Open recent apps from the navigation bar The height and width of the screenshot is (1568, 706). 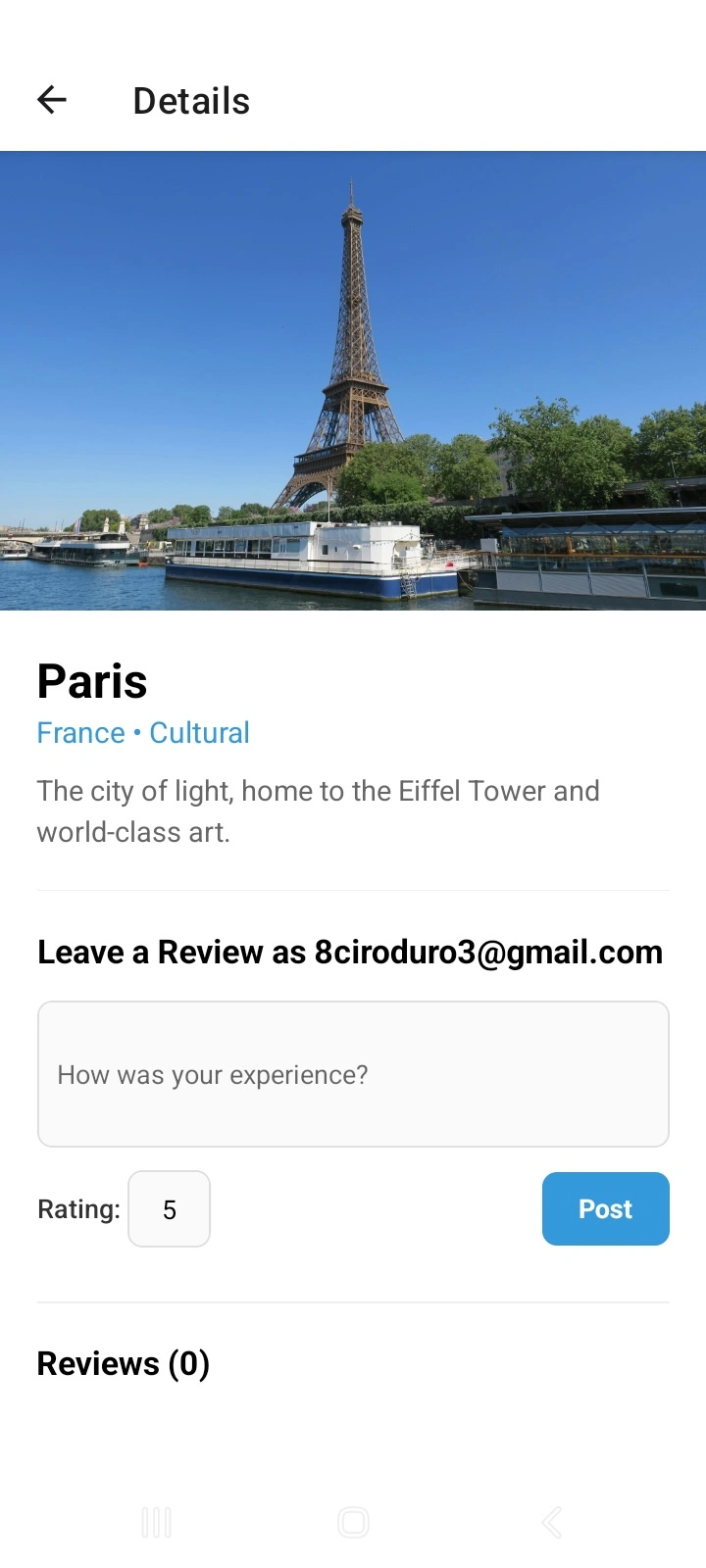[157, 1523]
